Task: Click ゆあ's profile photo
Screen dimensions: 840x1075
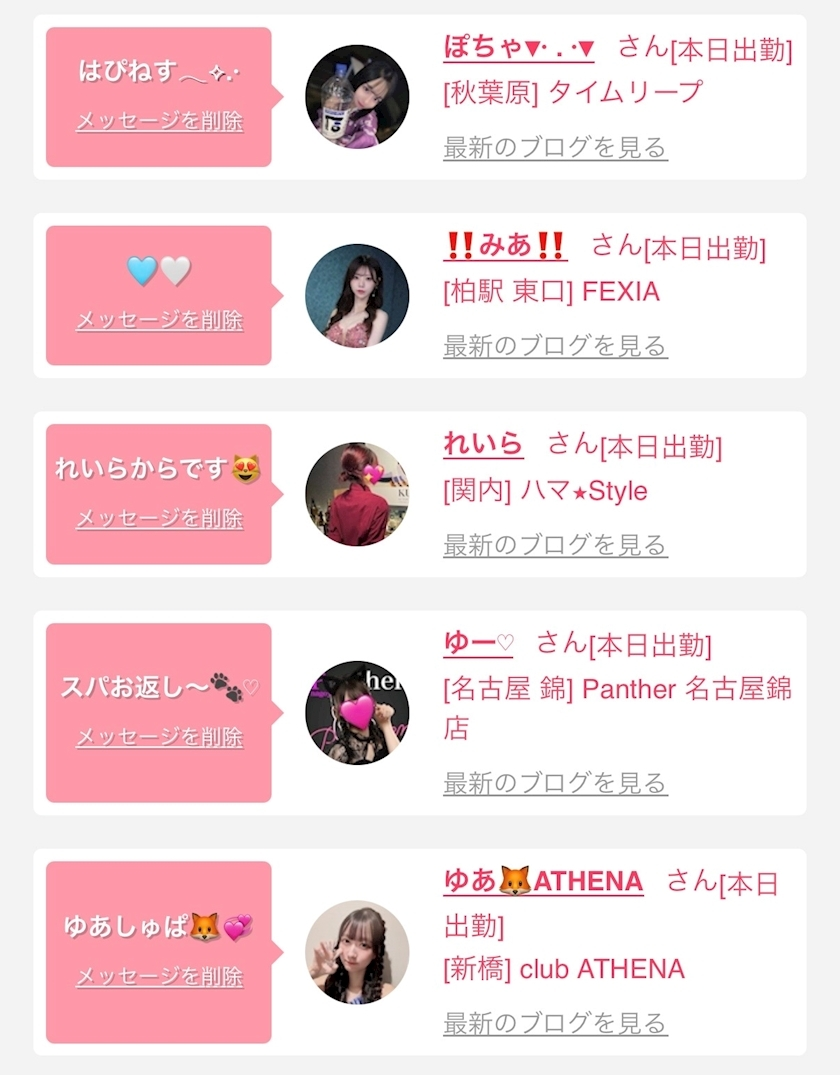Action: pyautogui.click(x=359, y=950)
